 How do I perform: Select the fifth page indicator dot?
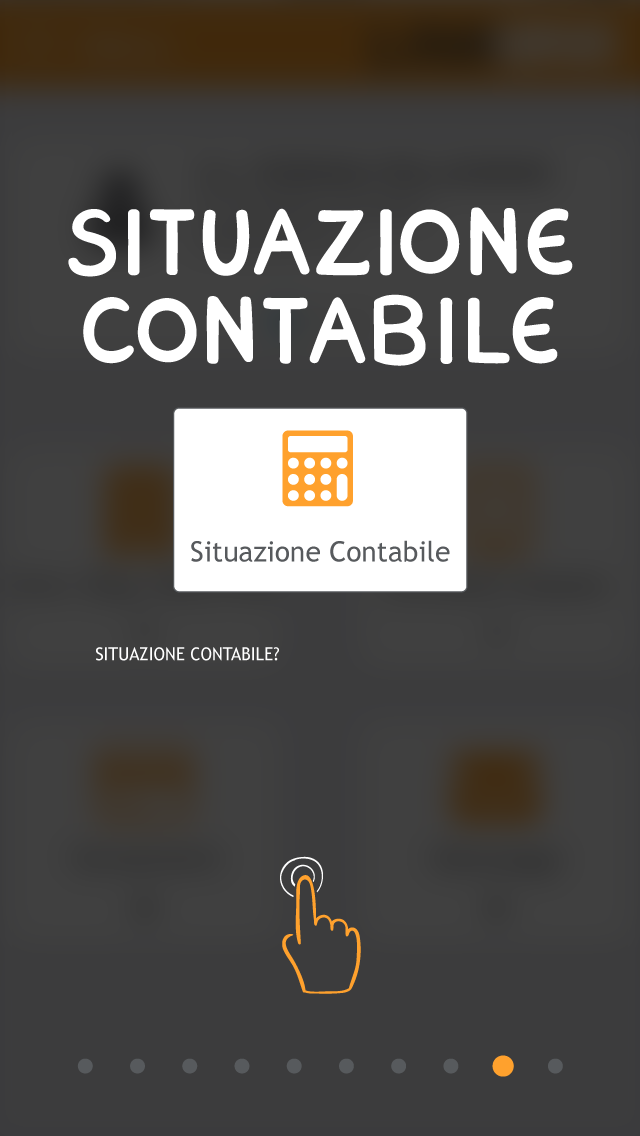click(x=294, y=1066)
